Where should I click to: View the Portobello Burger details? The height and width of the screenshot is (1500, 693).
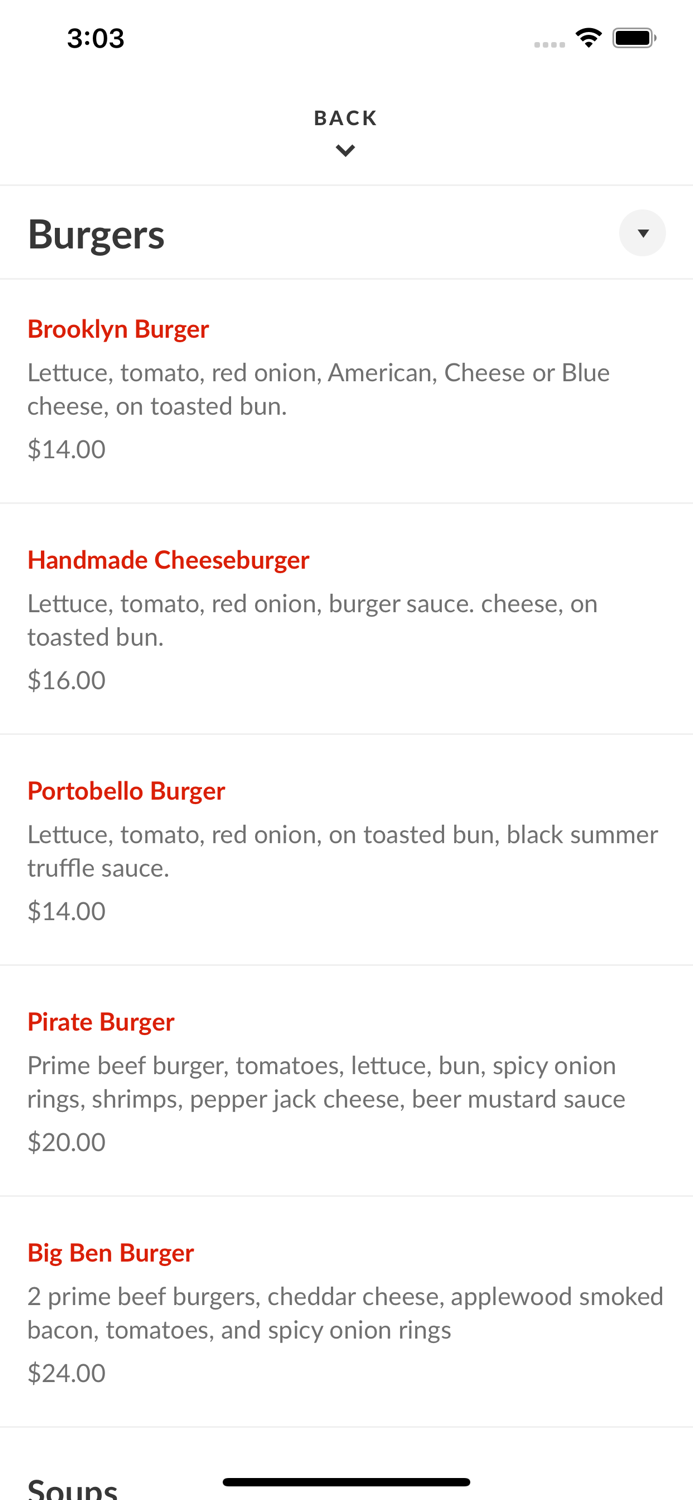coord(126,791)
